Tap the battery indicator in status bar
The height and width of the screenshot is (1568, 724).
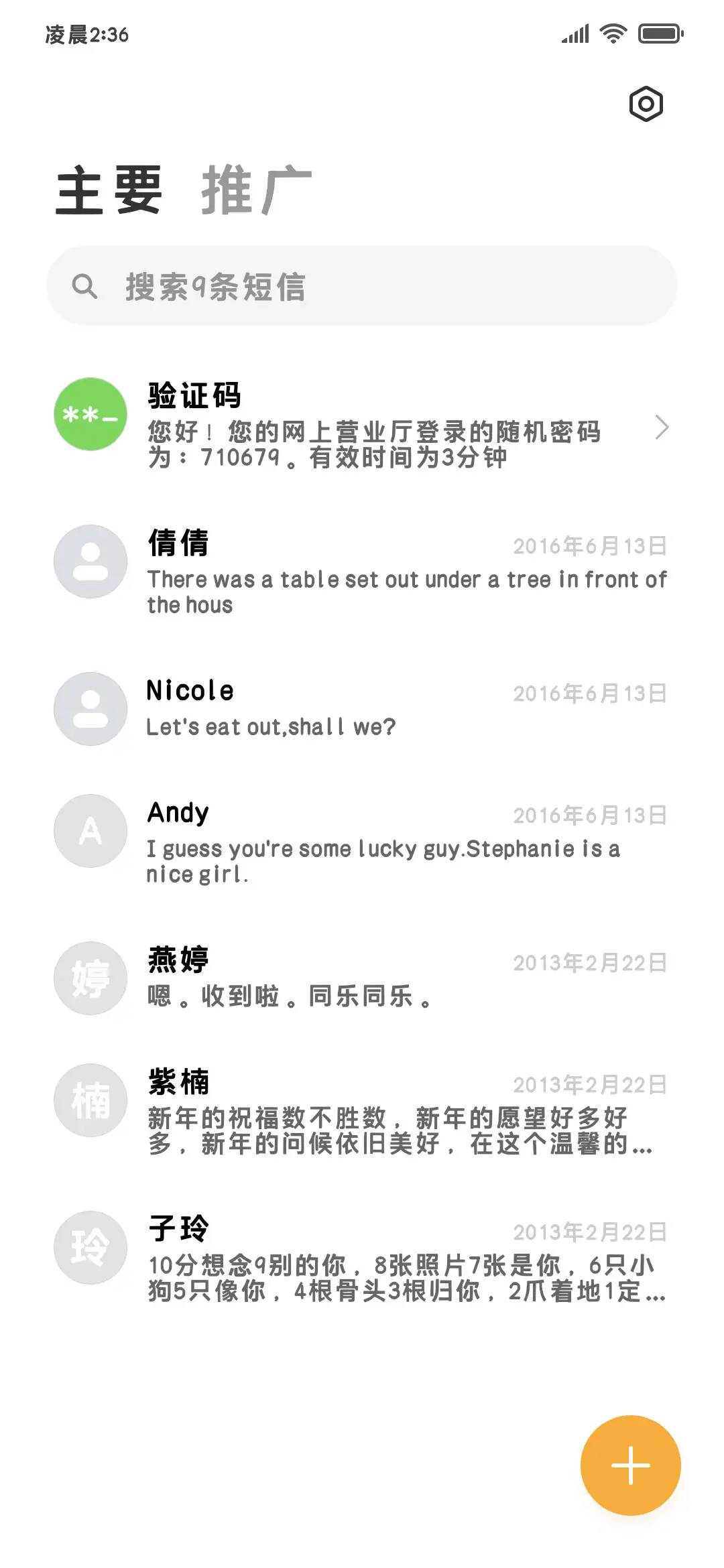point(660,32)
